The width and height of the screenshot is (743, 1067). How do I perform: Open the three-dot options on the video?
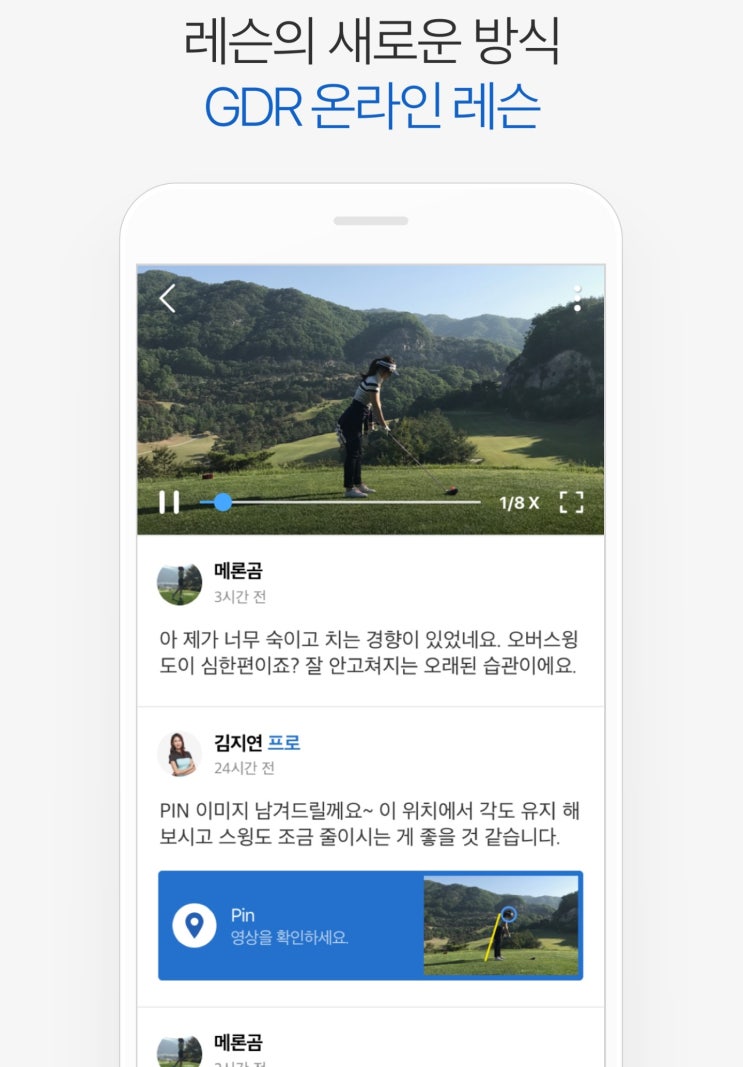click(x=577, y=299)
